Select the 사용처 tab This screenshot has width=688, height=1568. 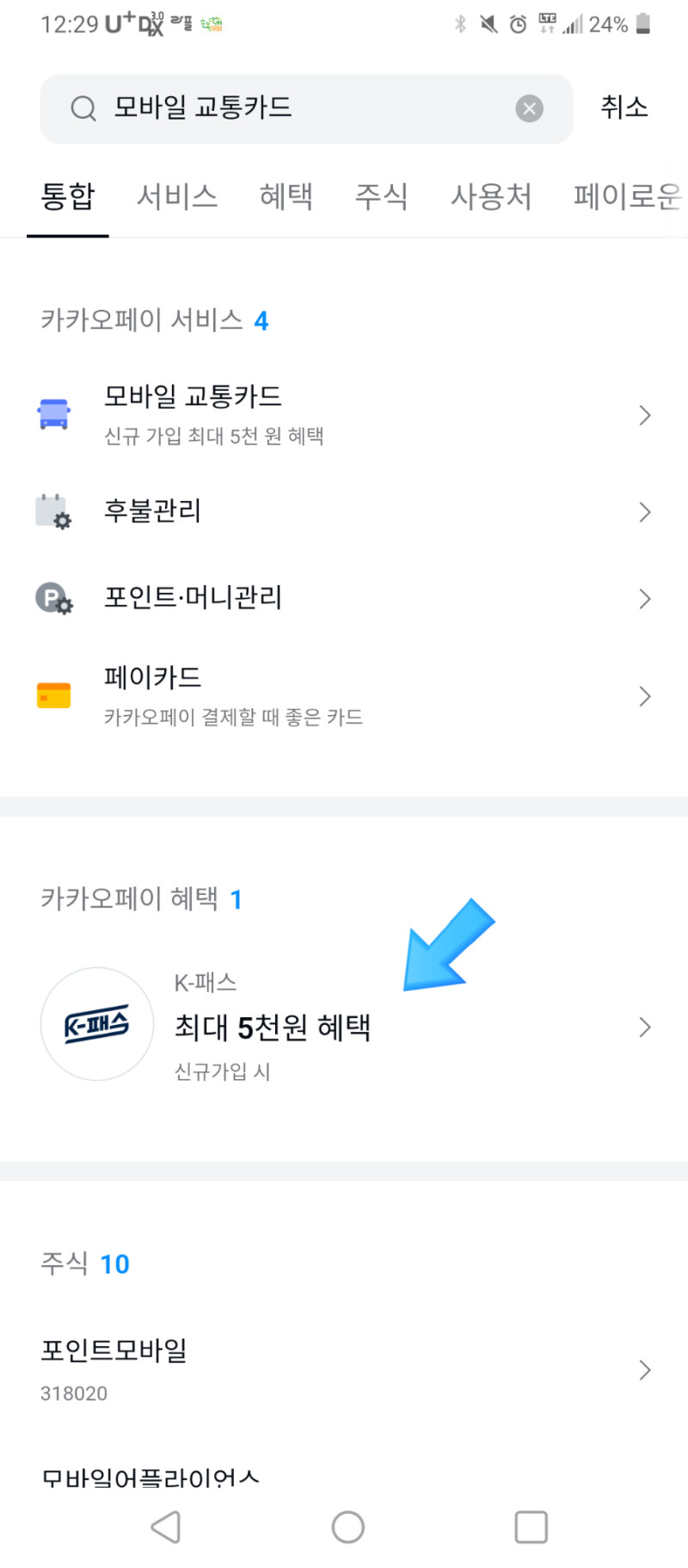coord(490,197)
